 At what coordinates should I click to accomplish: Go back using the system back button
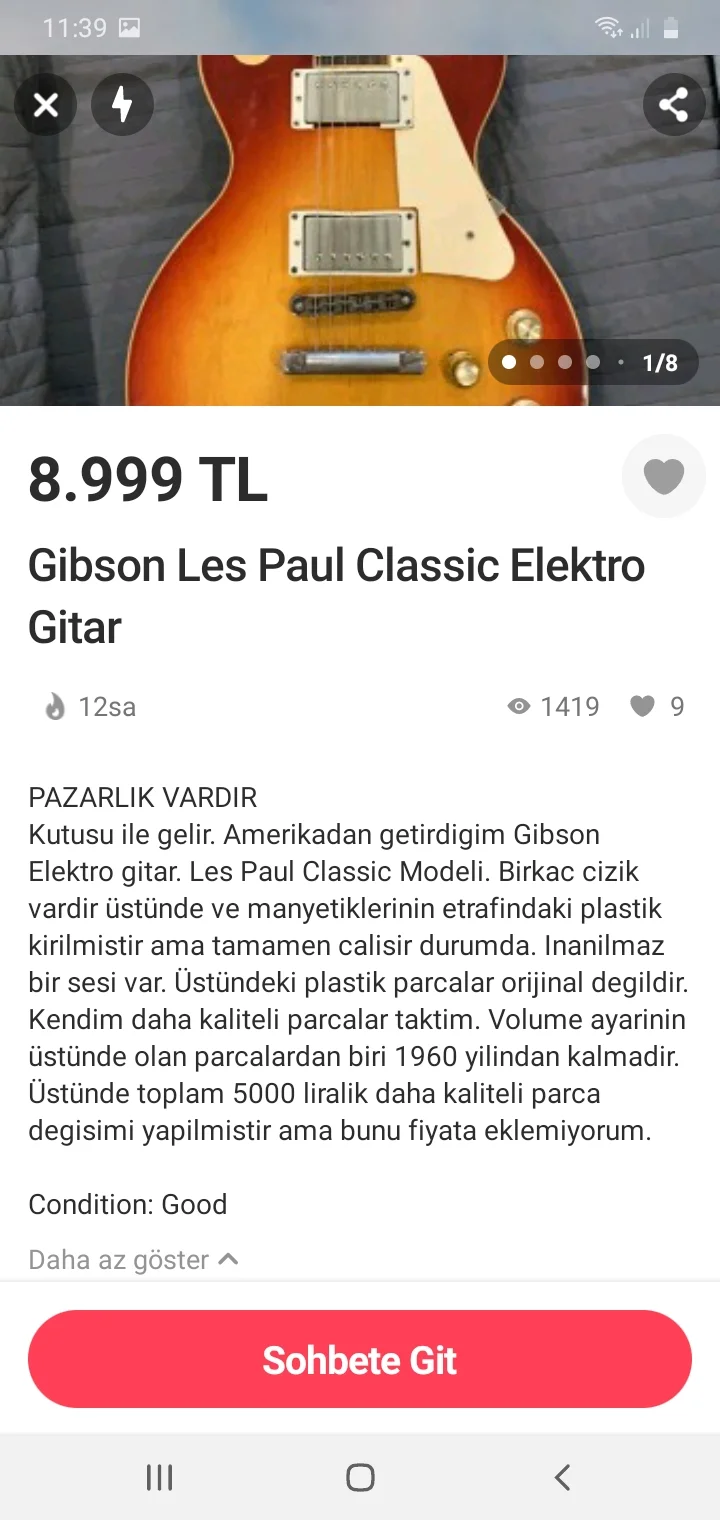pos(562,1477)
